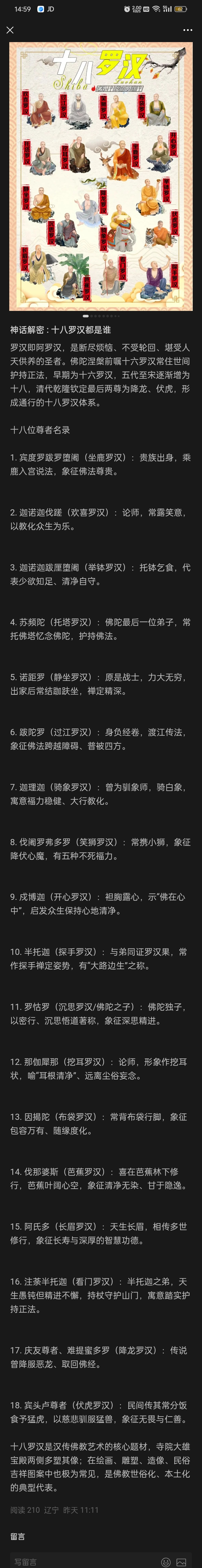Tap the image carousel page indicator
The image size is (202, 1568).
pos(101,316)
